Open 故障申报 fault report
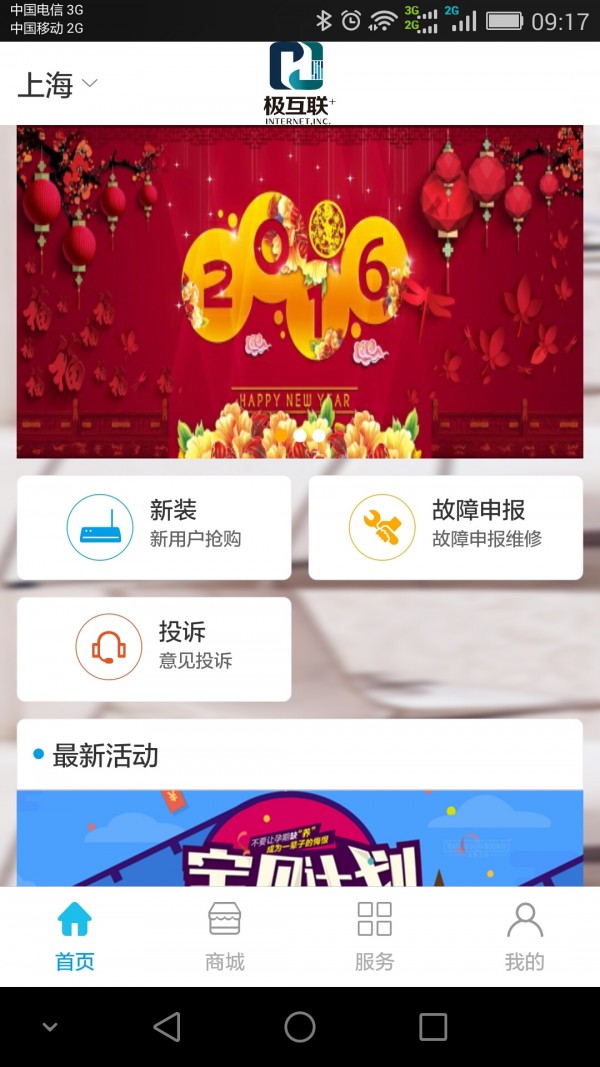The height and width of the screenshot is (1067, 600). tap(445, 527)
